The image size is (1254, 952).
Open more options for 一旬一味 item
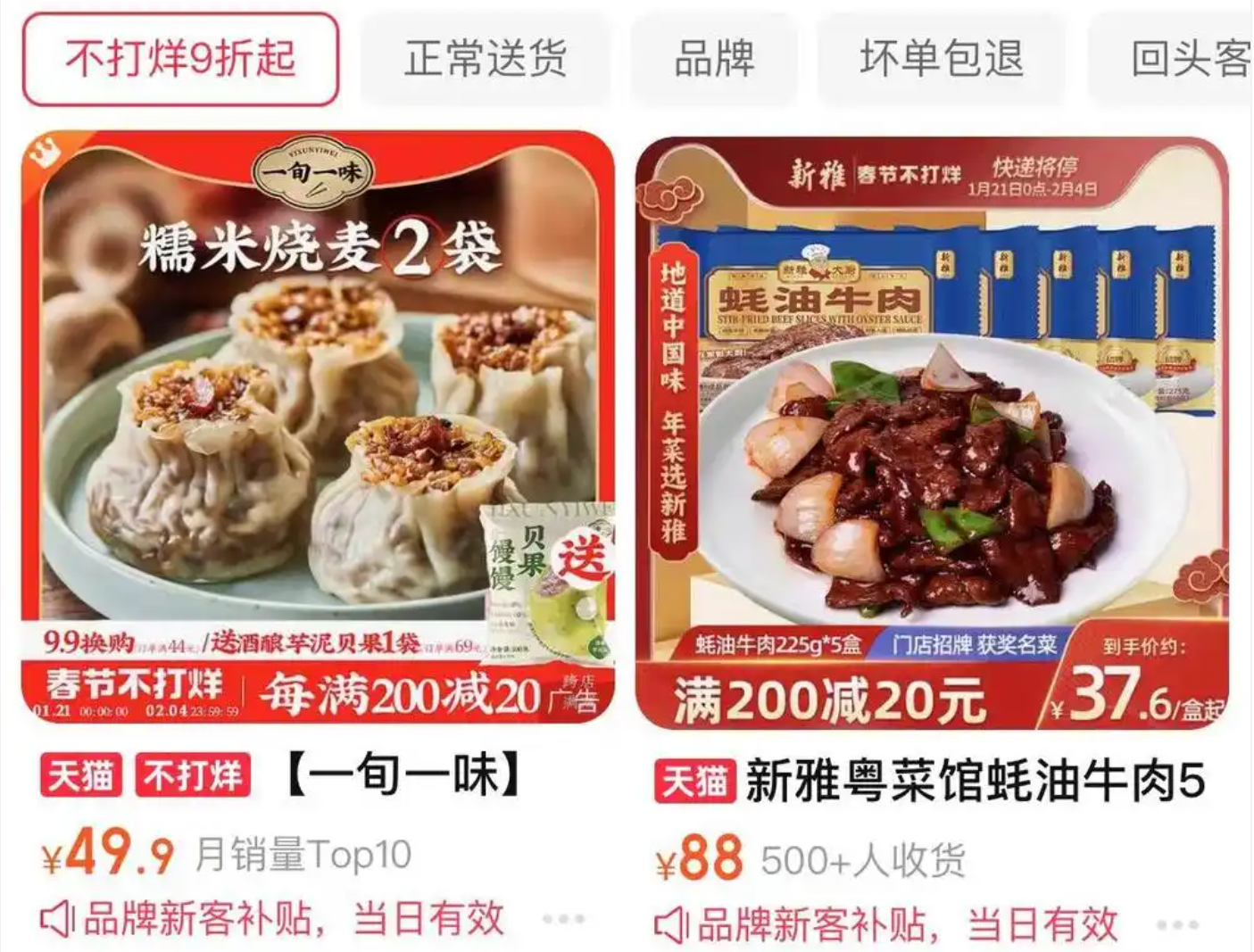coord(563,918)
